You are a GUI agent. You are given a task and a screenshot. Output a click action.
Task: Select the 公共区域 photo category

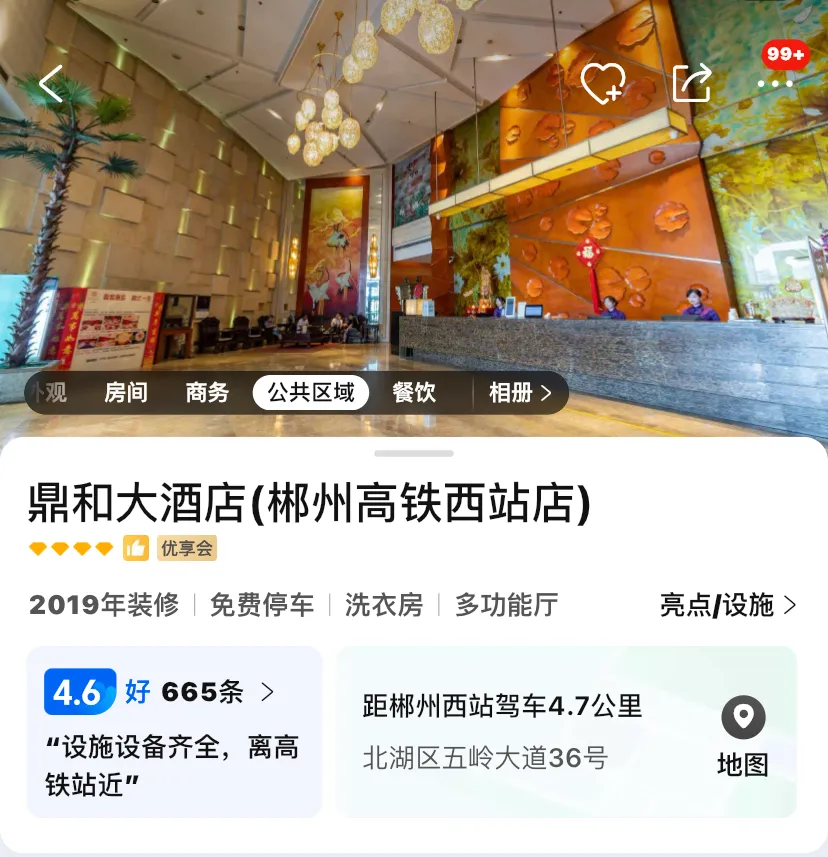(x=311, y=393)
